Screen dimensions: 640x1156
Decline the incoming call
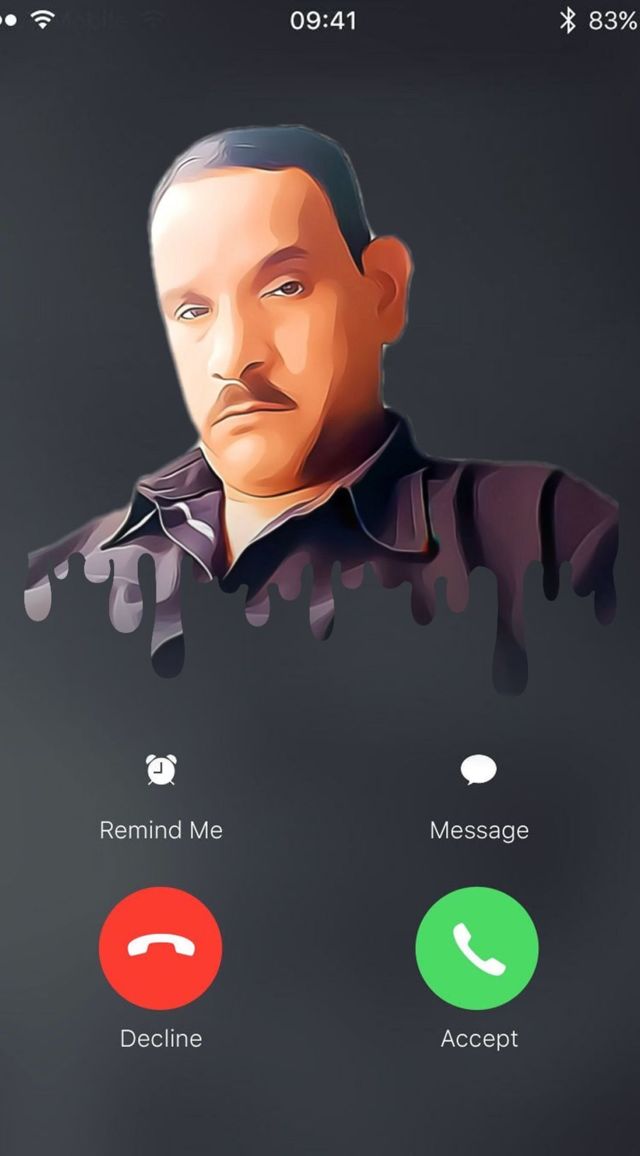tap(161, 948)
